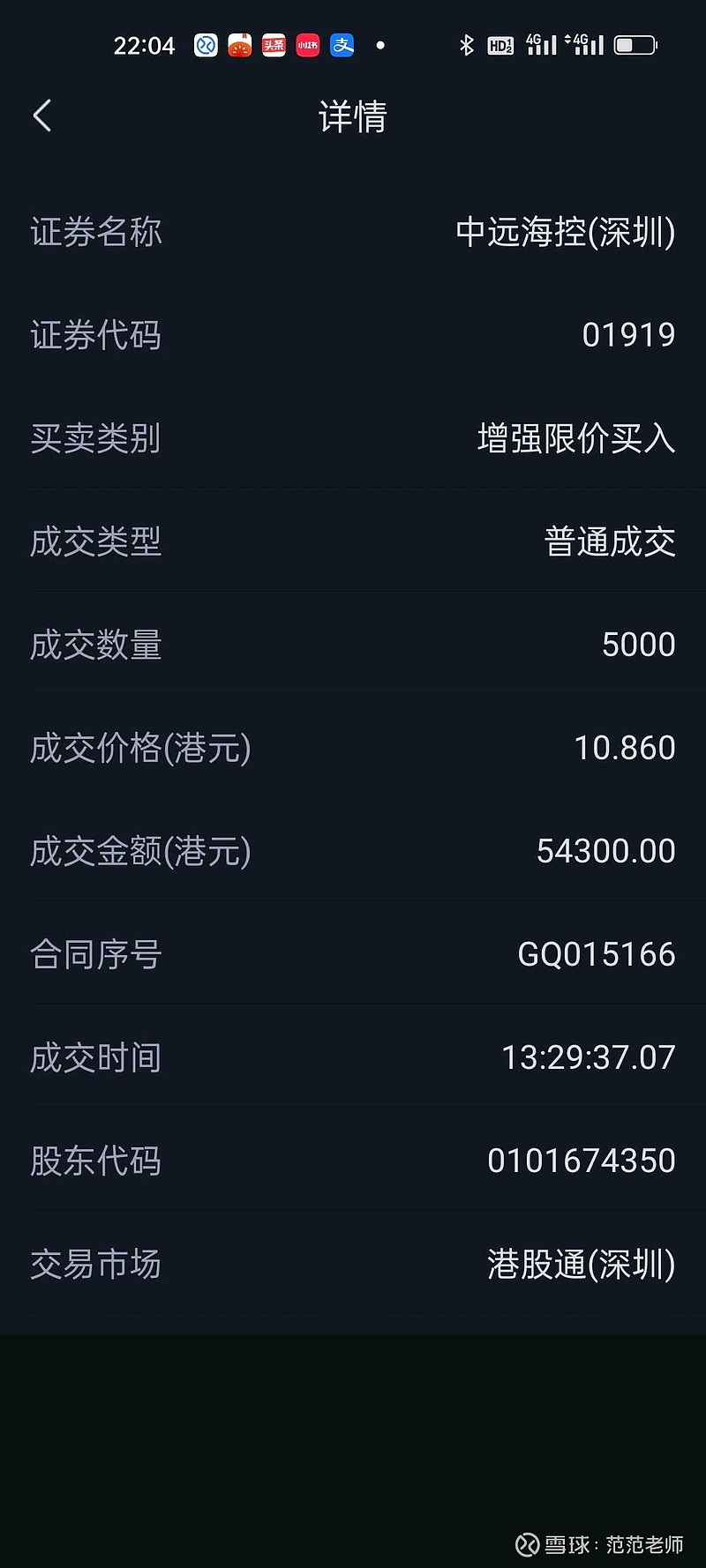Expand the 买卖类别 (order type) row
Image resolution: width=706 pixels, height=1568 pixels.
(x=353, y=439)
